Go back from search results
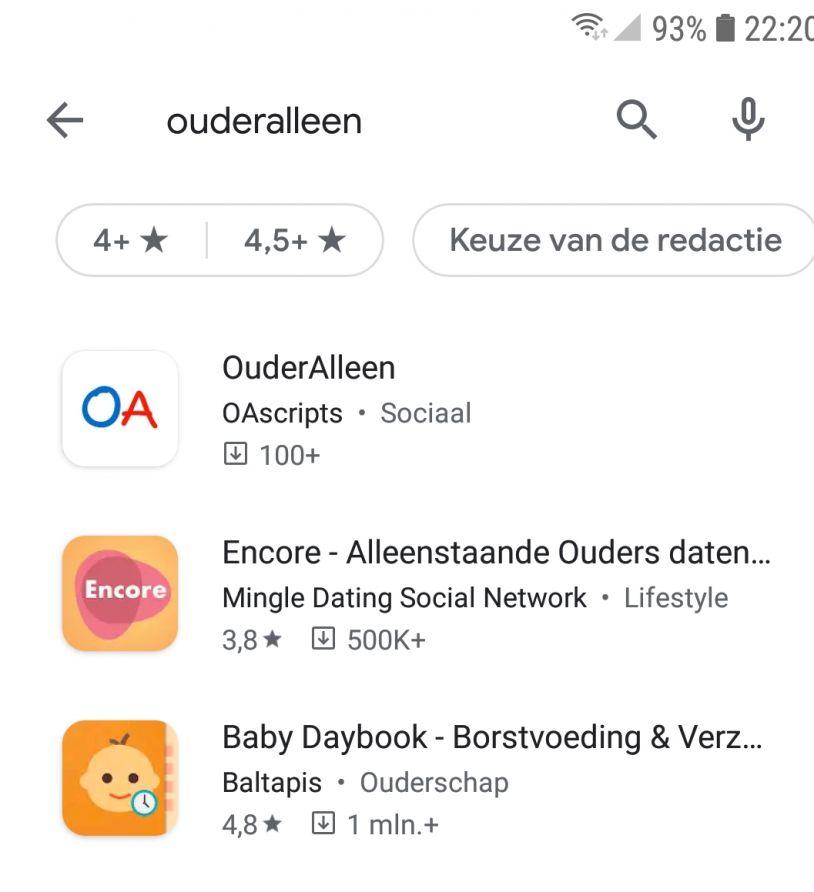The width and height of the screenshot is (814, 892). click(x=65, y=121)
